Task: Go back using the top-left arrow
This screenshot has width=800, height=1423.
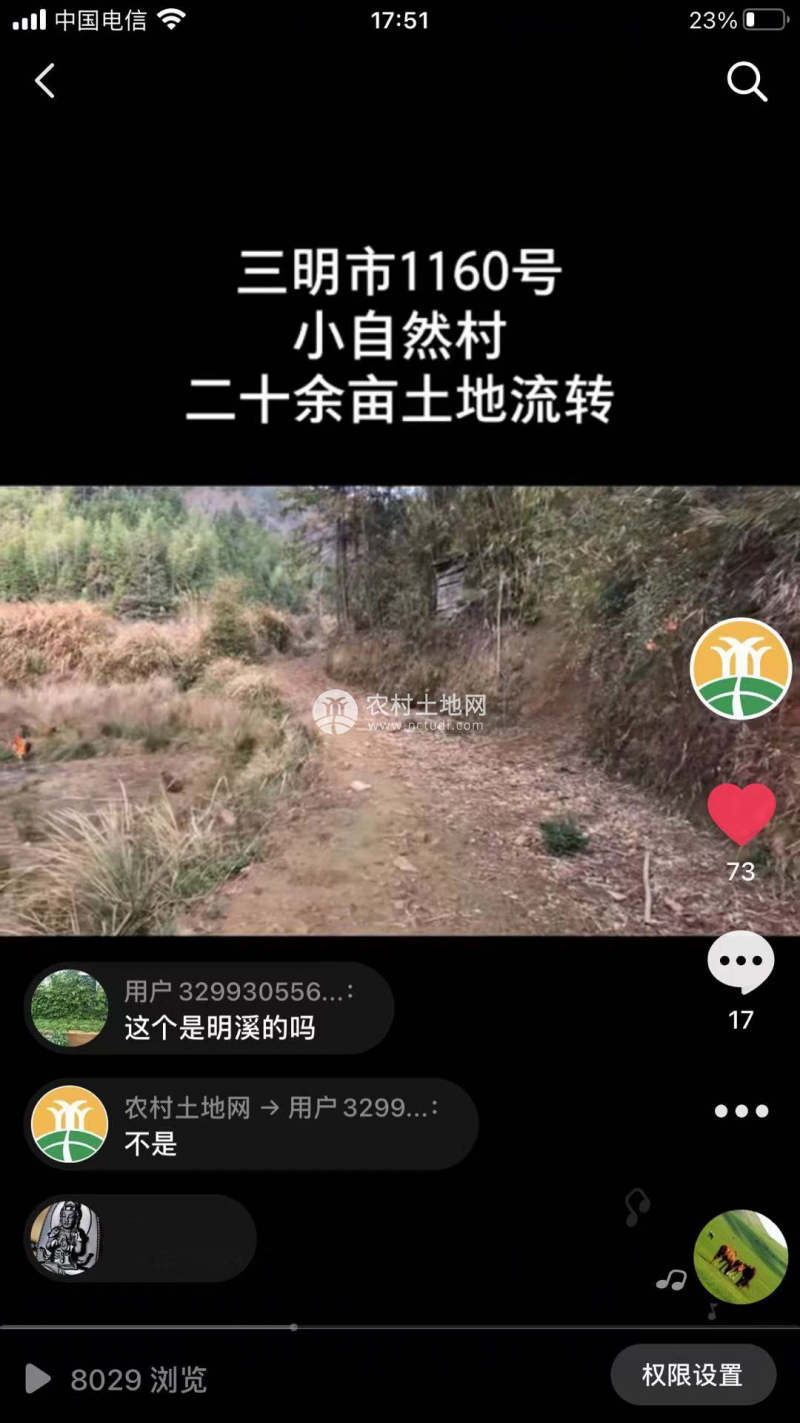Action: click(x=45, y=81)
